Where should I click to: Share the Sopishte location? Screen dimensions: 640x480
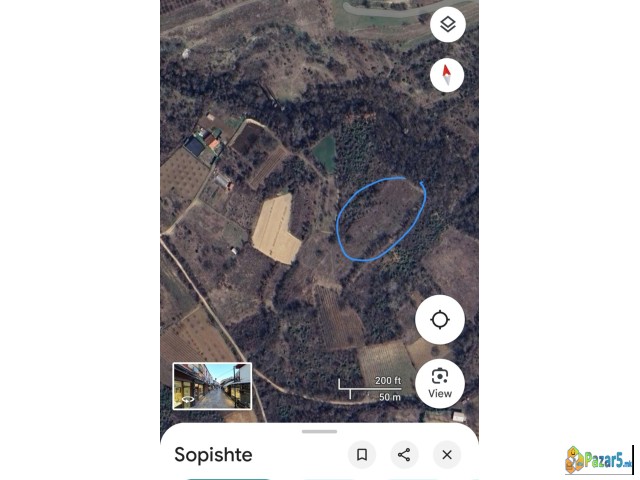pyautogui.click(x=404, y=455)
